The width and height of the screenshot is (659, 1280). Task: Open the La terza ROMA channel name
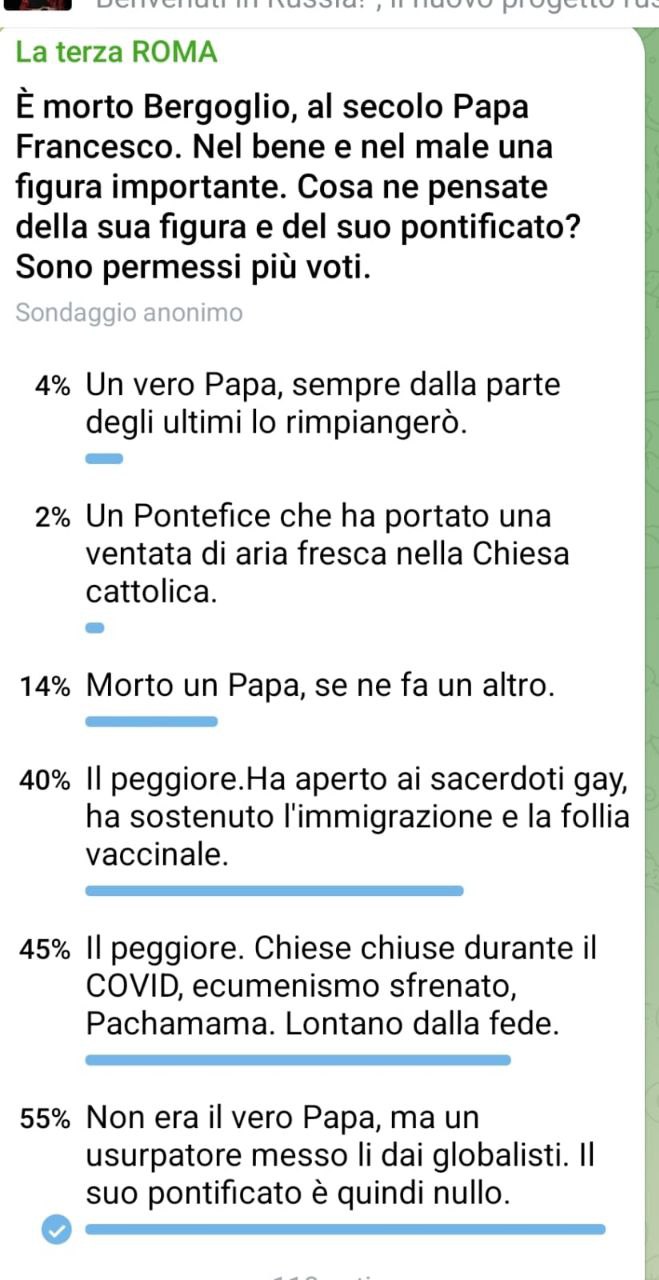116,53
